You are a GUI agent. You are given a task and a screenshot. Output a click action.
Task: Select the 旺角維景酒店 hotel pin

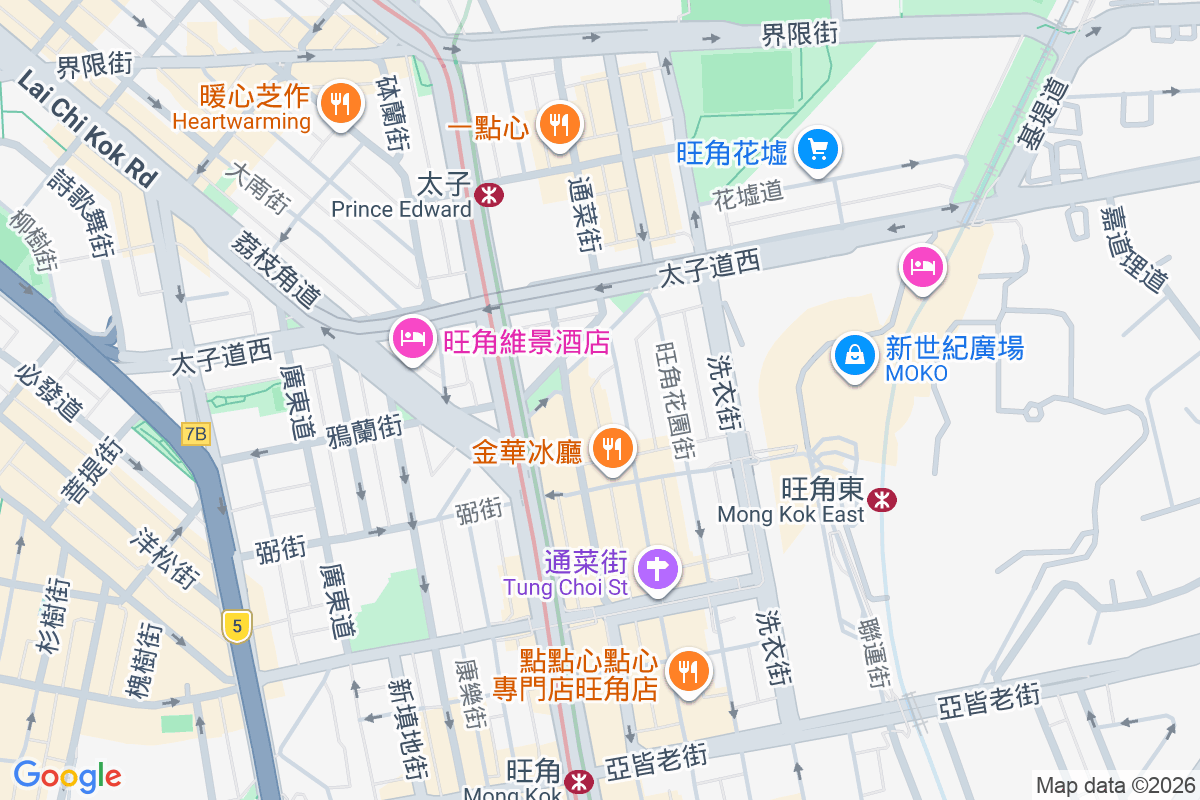(411, 340)
